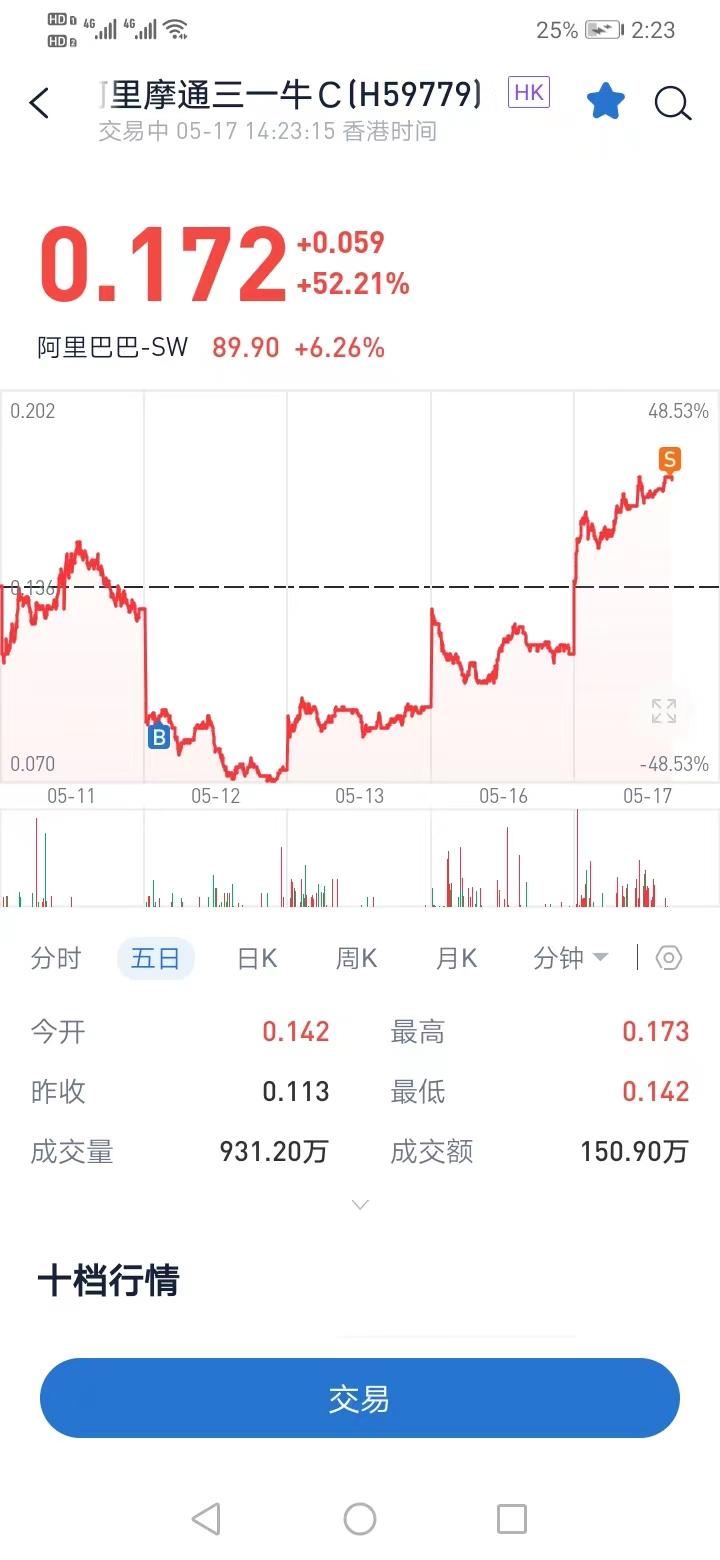Tap the search icon

(672, 103)
